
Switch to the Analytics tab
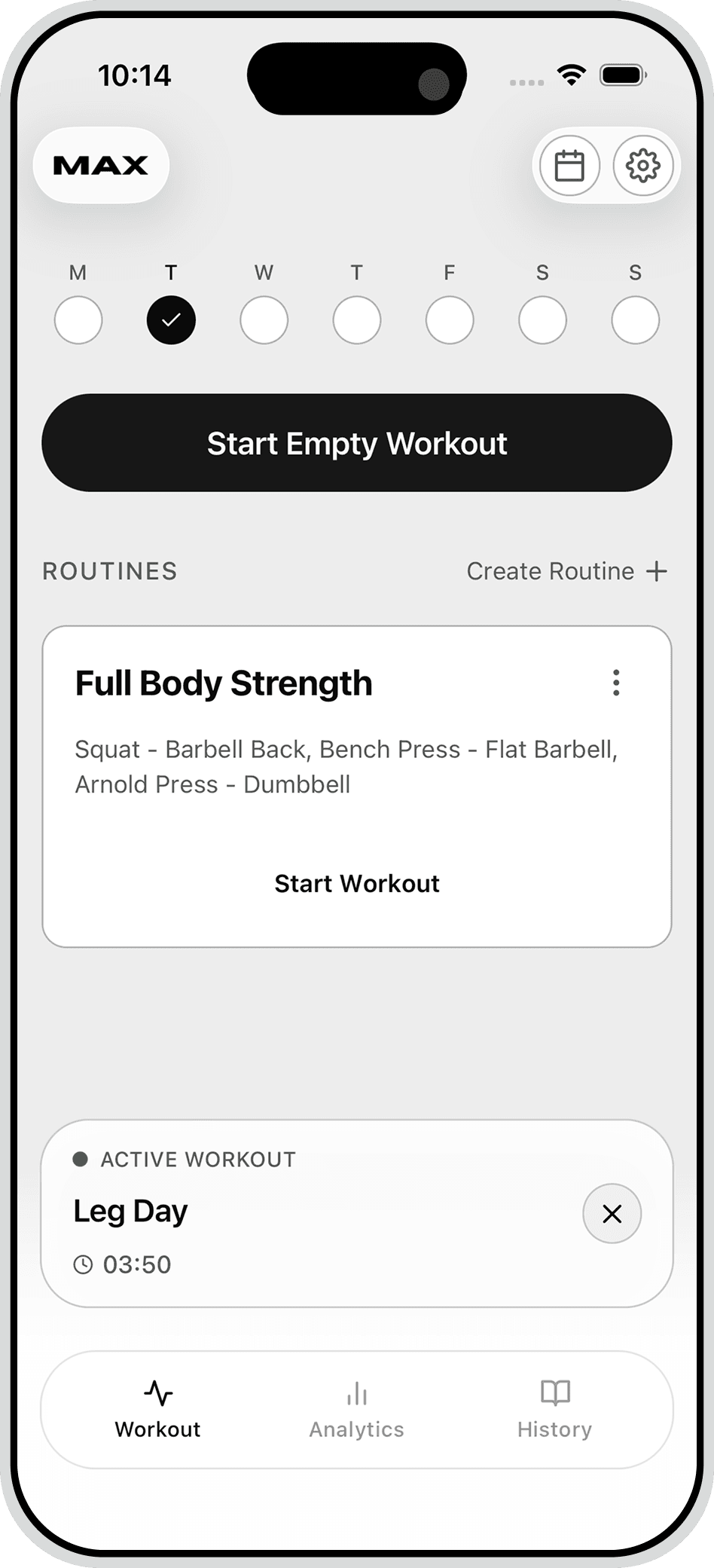click(356, 1409)
